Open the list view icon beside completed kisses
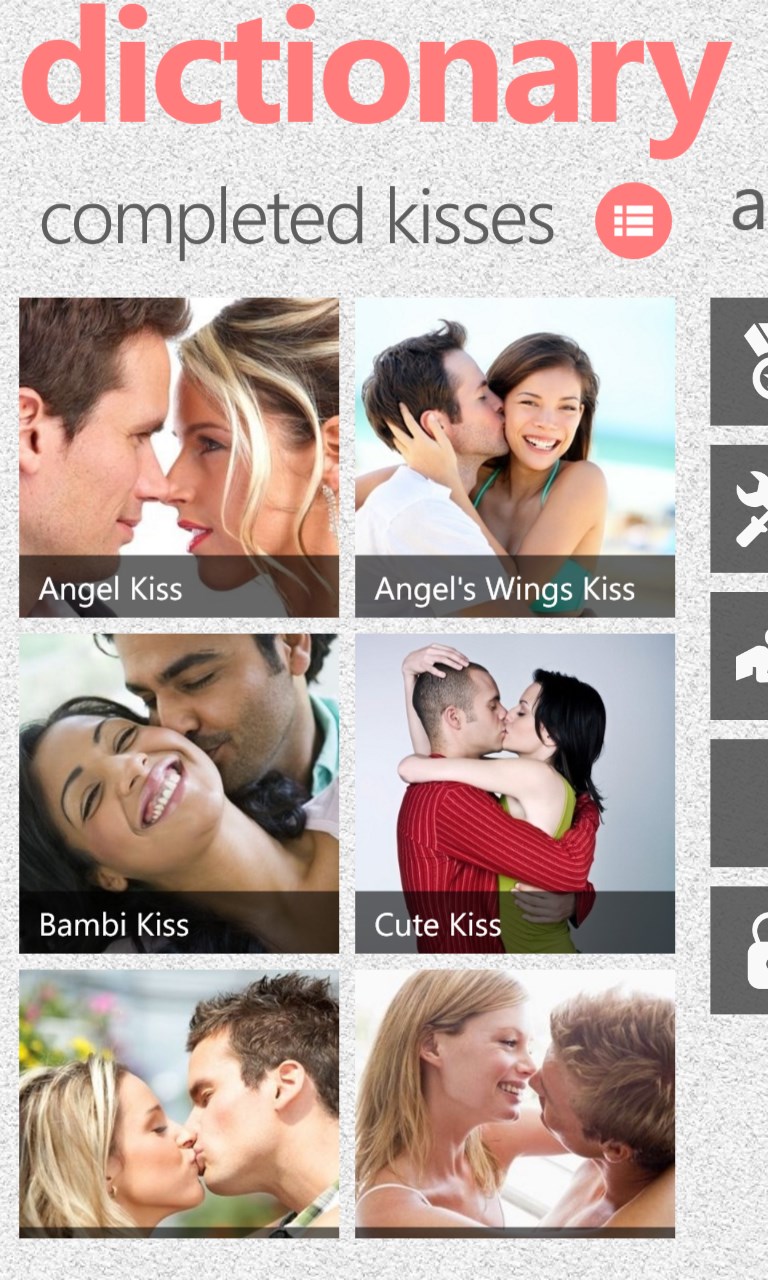 [633, 221]
